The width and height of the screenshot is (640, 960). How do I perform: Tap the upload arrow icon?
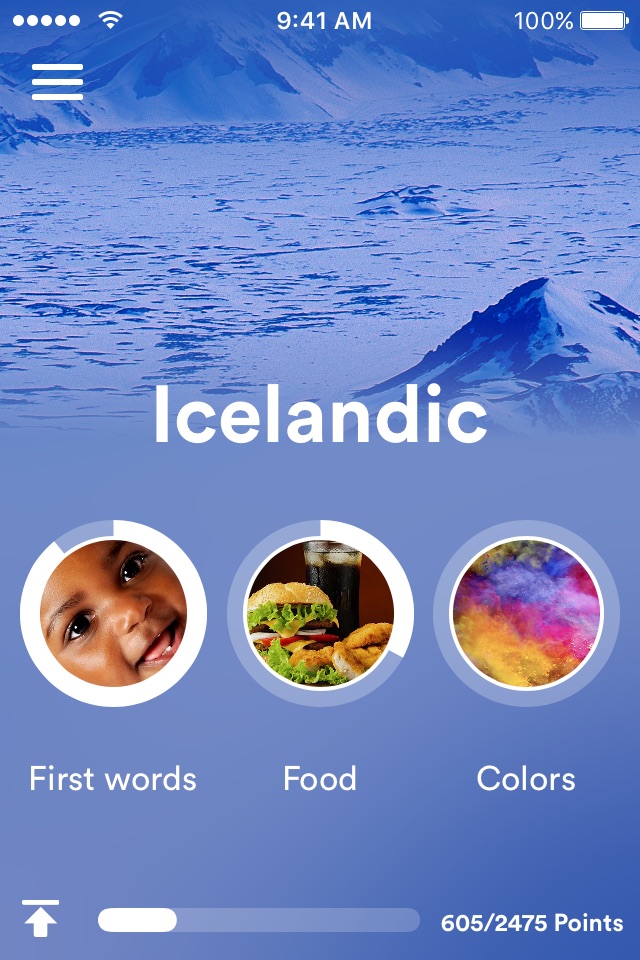pos(40,918)
